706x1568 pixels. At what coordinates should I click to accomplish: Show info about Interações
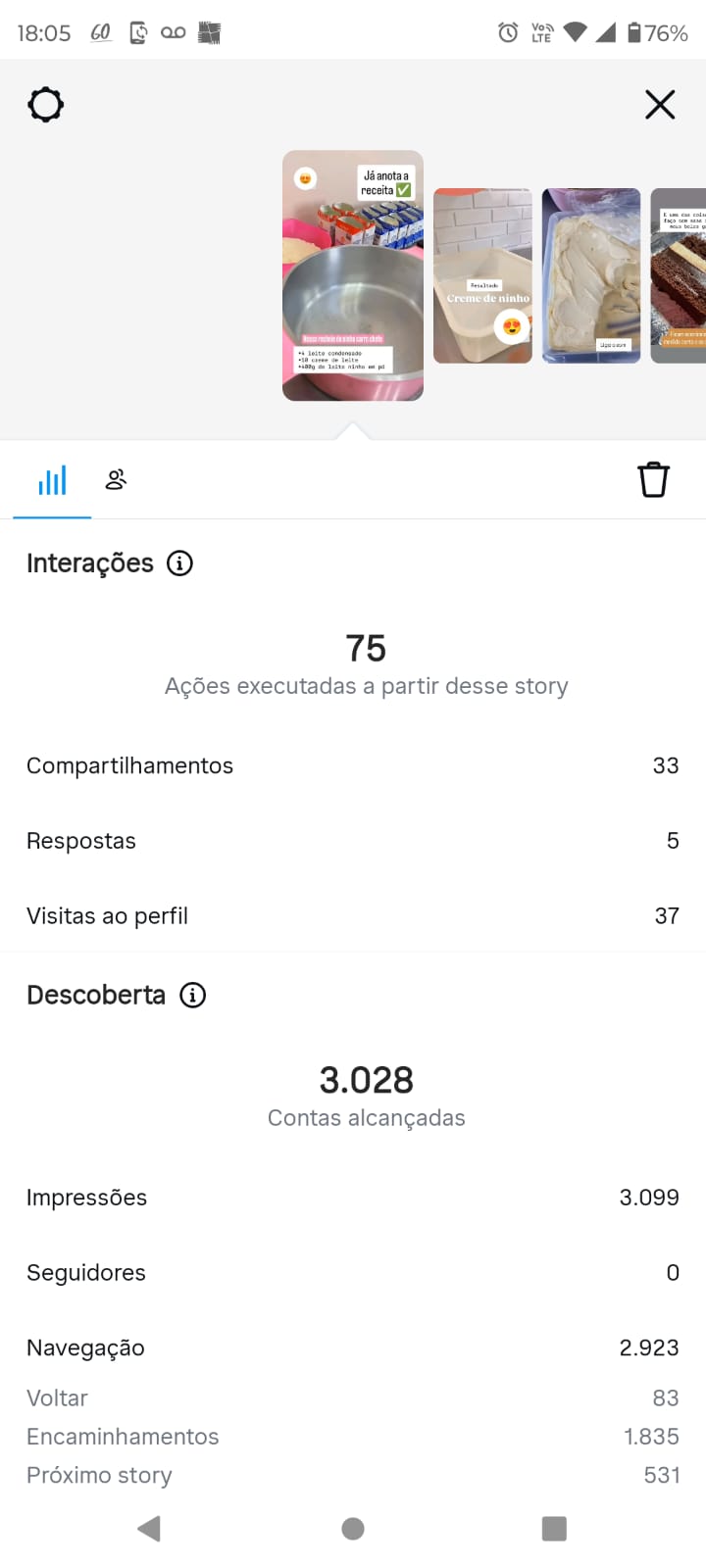click(179, 563)
